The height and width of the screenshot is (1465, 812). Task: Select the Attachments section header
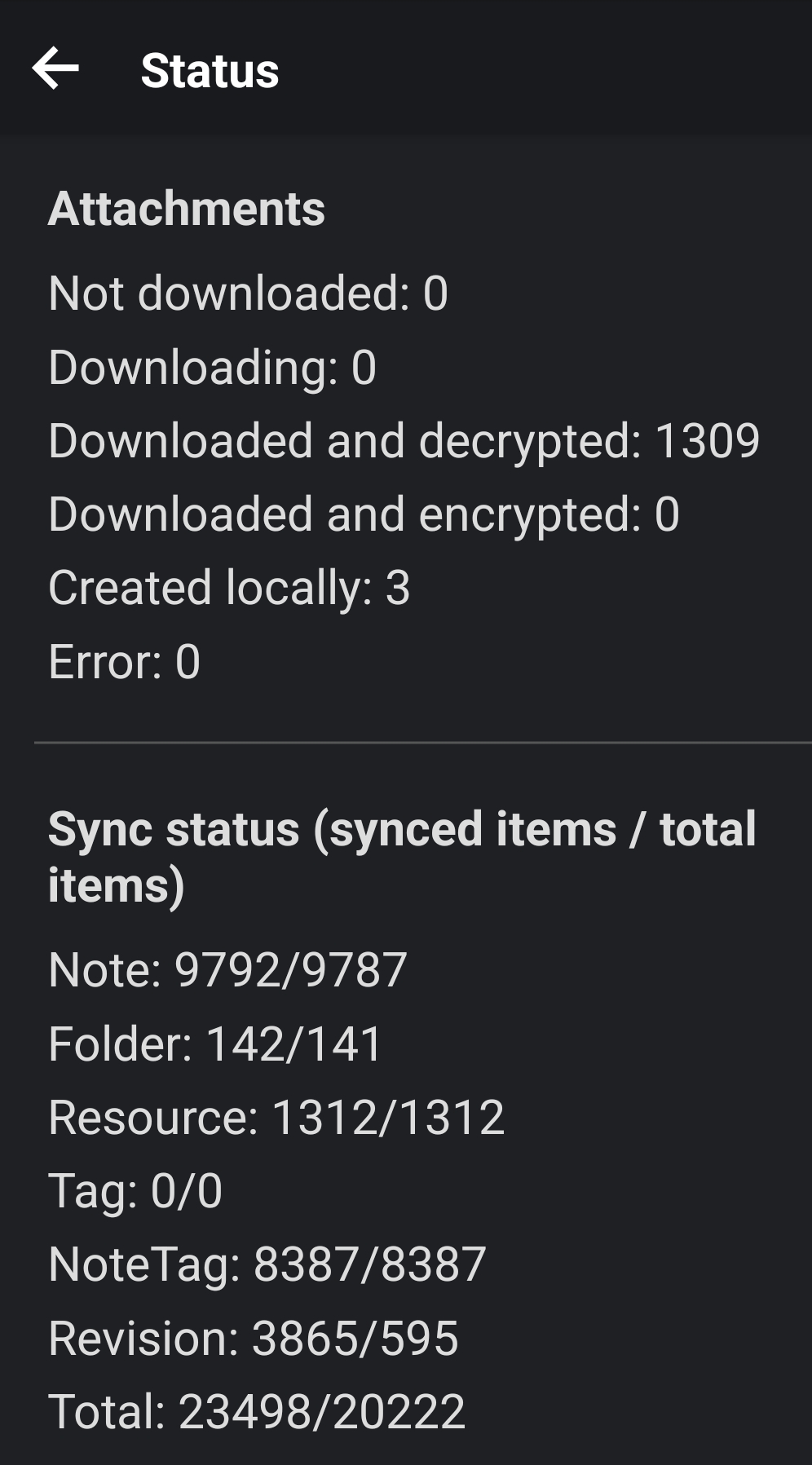click(x=186, y=209)
